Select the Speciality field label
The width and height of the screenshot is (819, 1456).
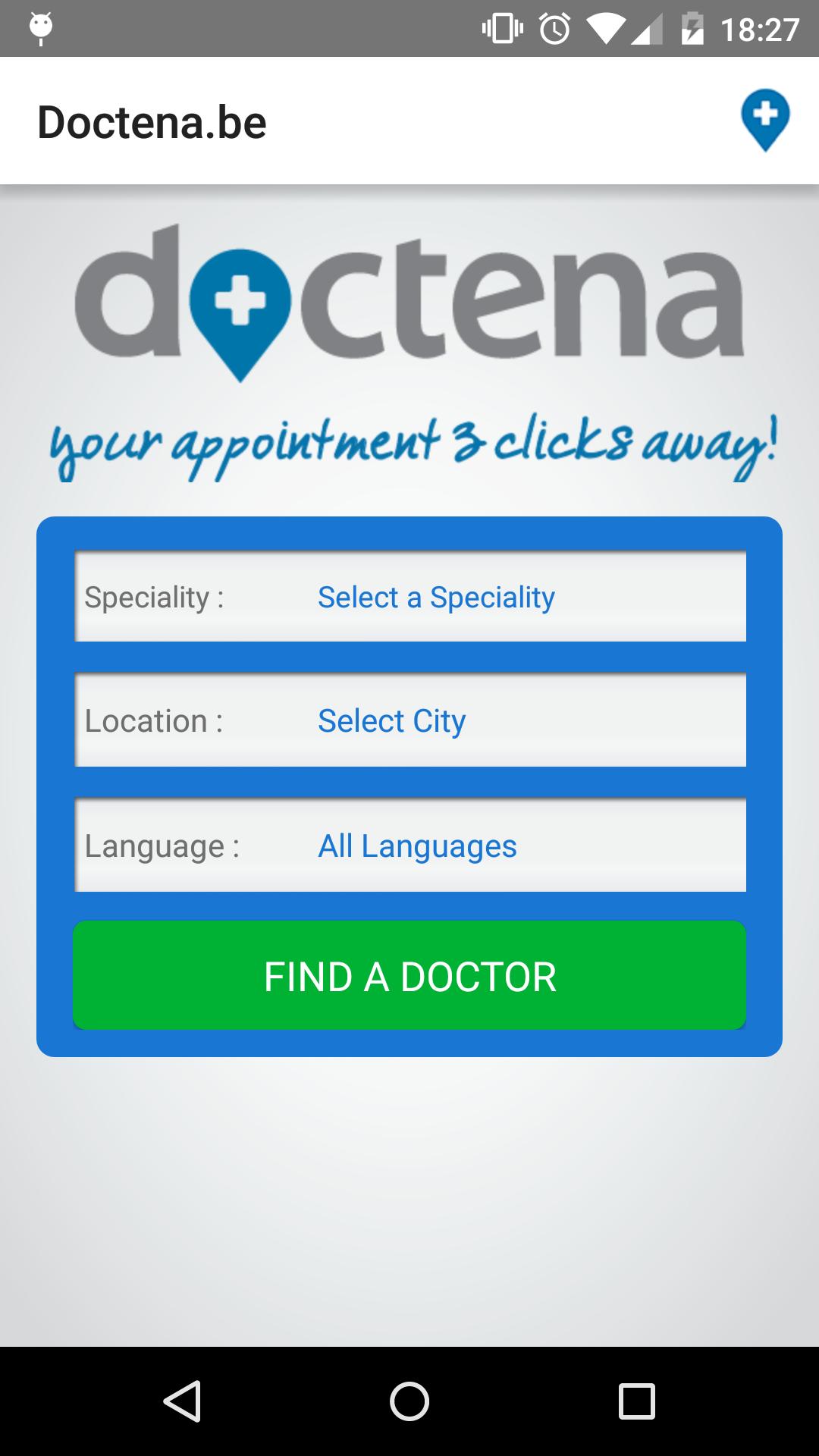point(155,597)
